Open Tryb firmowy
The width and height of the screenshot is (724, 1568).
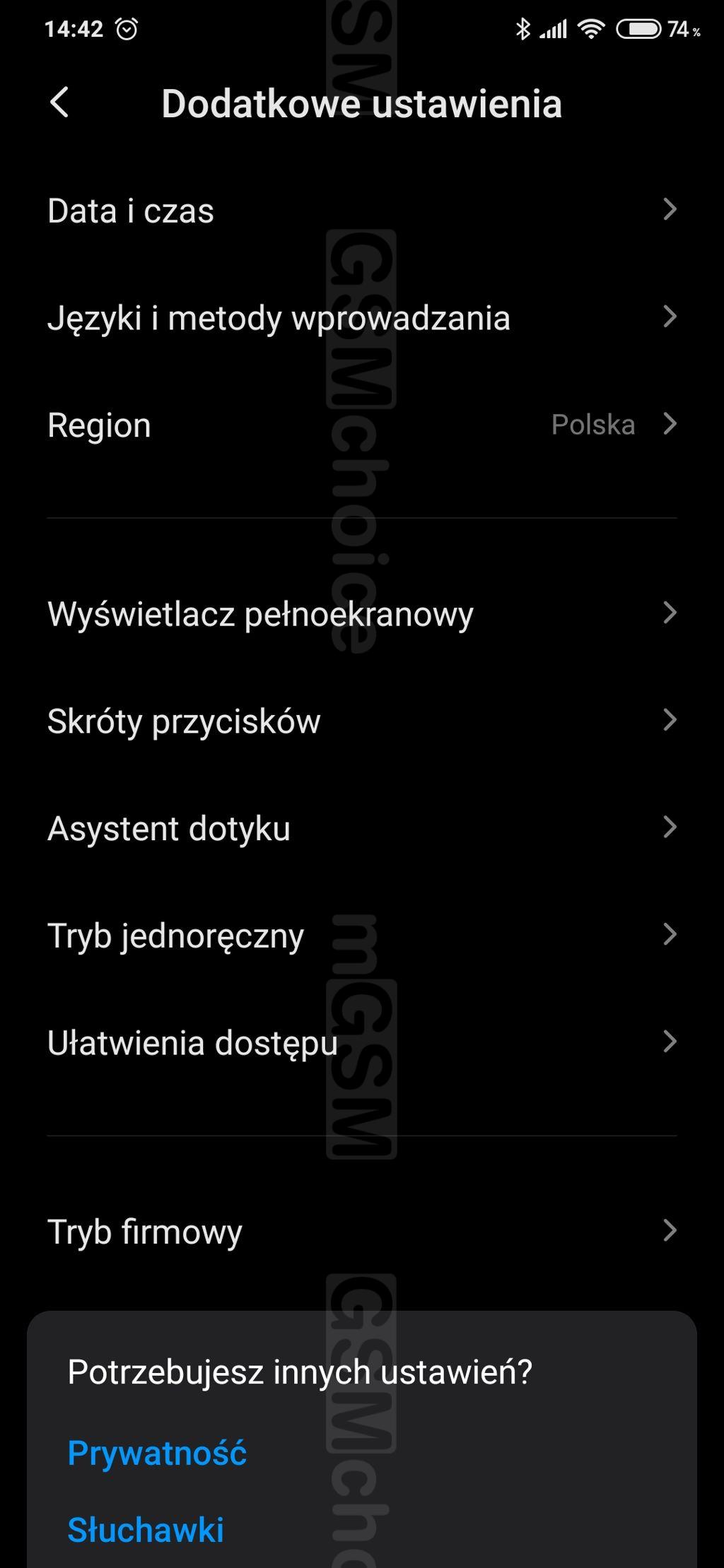click(x=362, y=1232)
